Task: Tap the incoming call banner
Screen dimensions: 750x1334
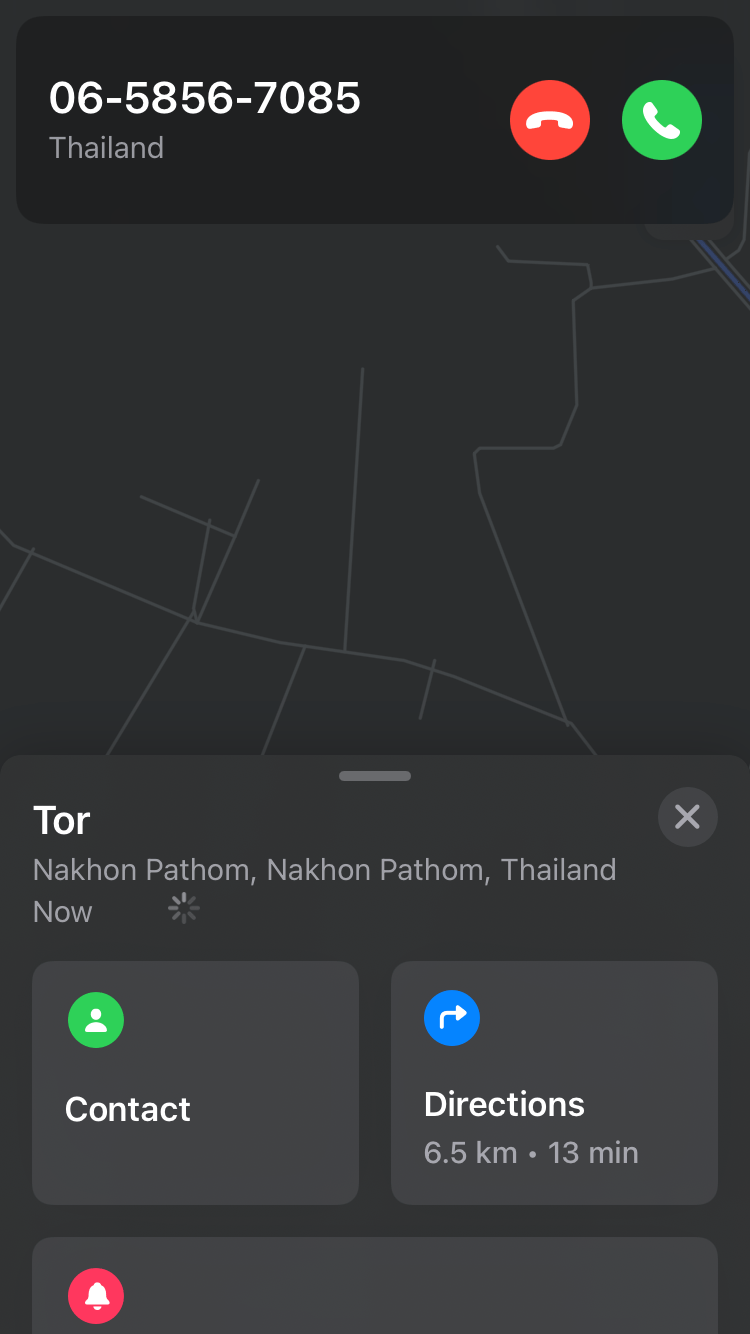Action: point(260,120)
